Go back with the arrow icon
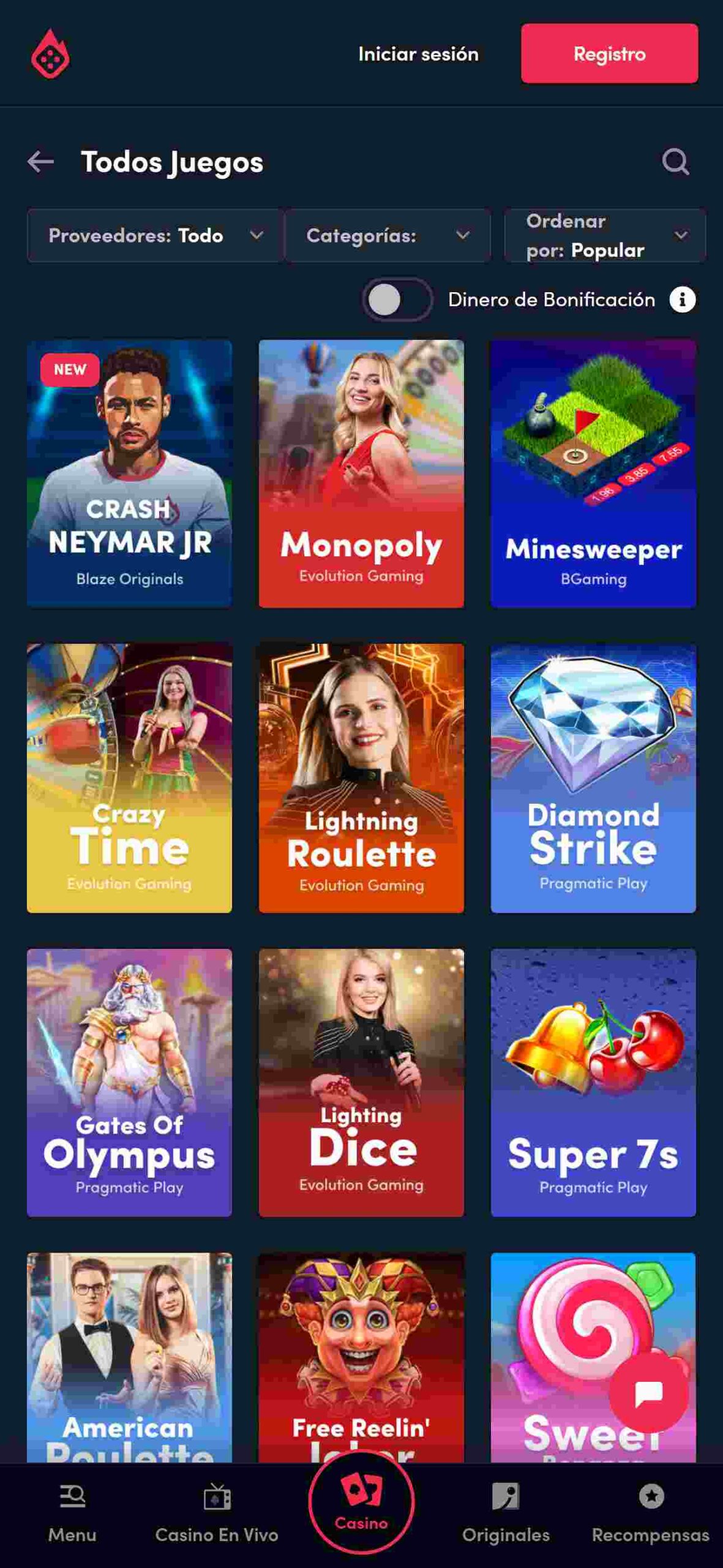This screenshot has height=1568, width=723. (41, 162)
